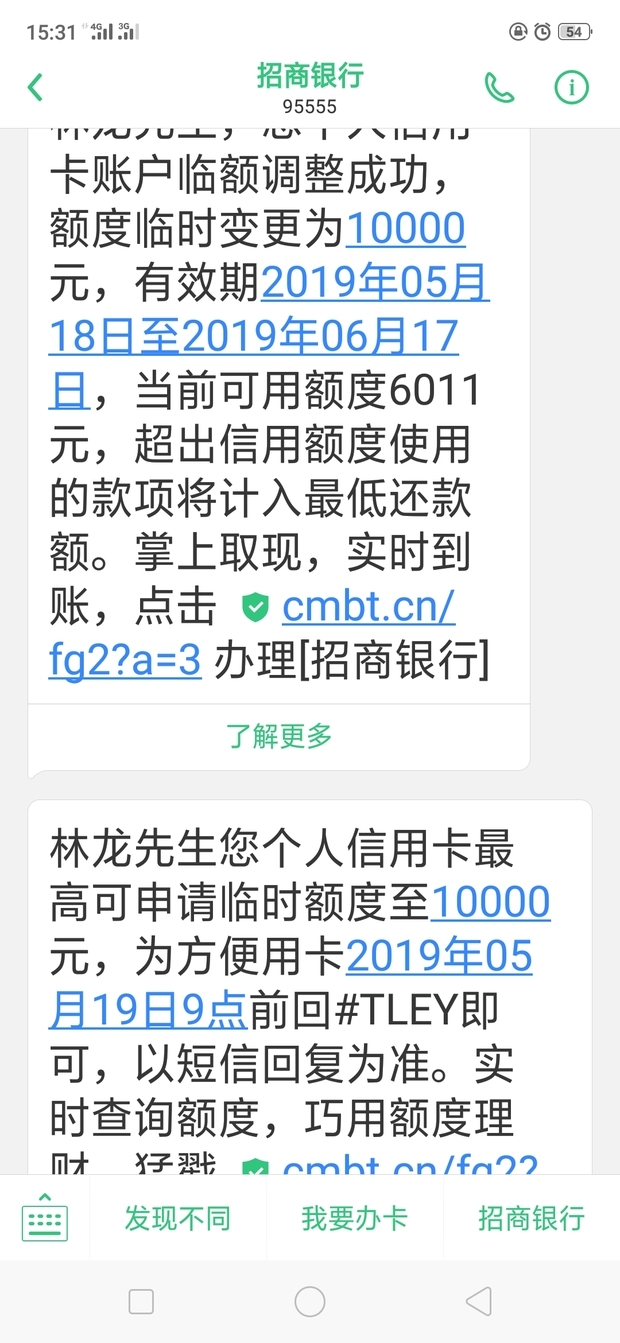Select the 我要办卡 menu

354,1218
